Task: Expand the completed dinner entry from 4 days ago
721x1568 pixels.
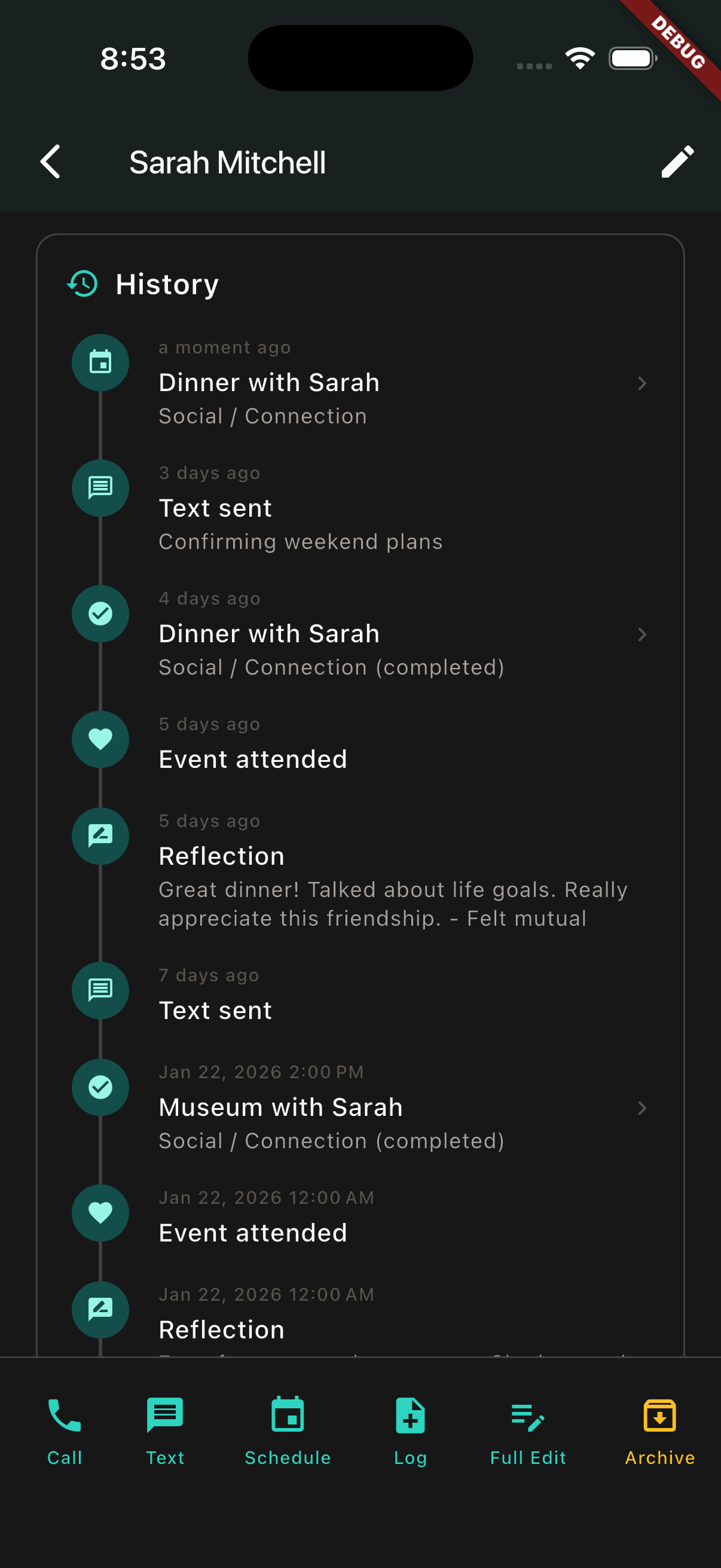Action: [643, 634]
